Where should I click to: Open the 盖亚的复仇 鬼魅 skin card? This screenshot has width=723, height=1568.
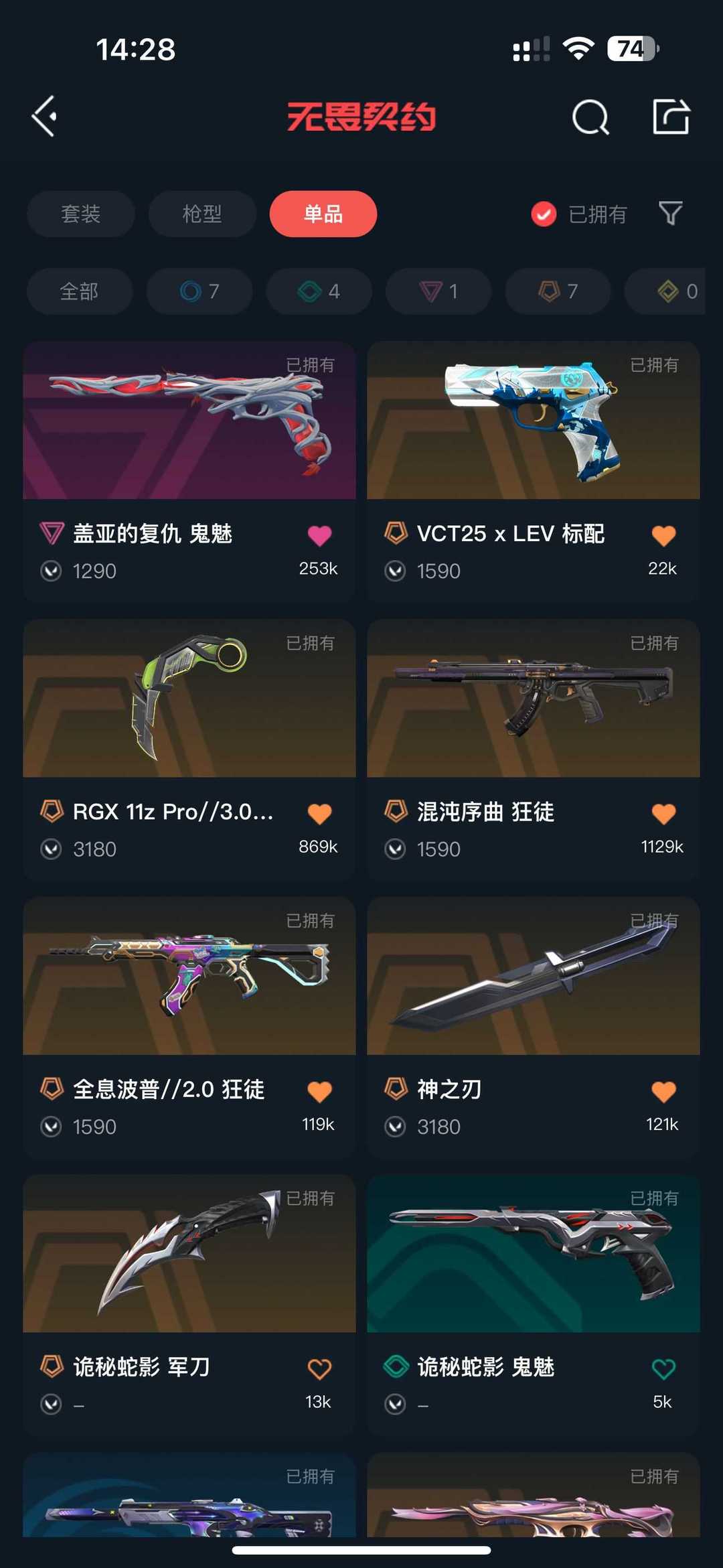(189, 472)
